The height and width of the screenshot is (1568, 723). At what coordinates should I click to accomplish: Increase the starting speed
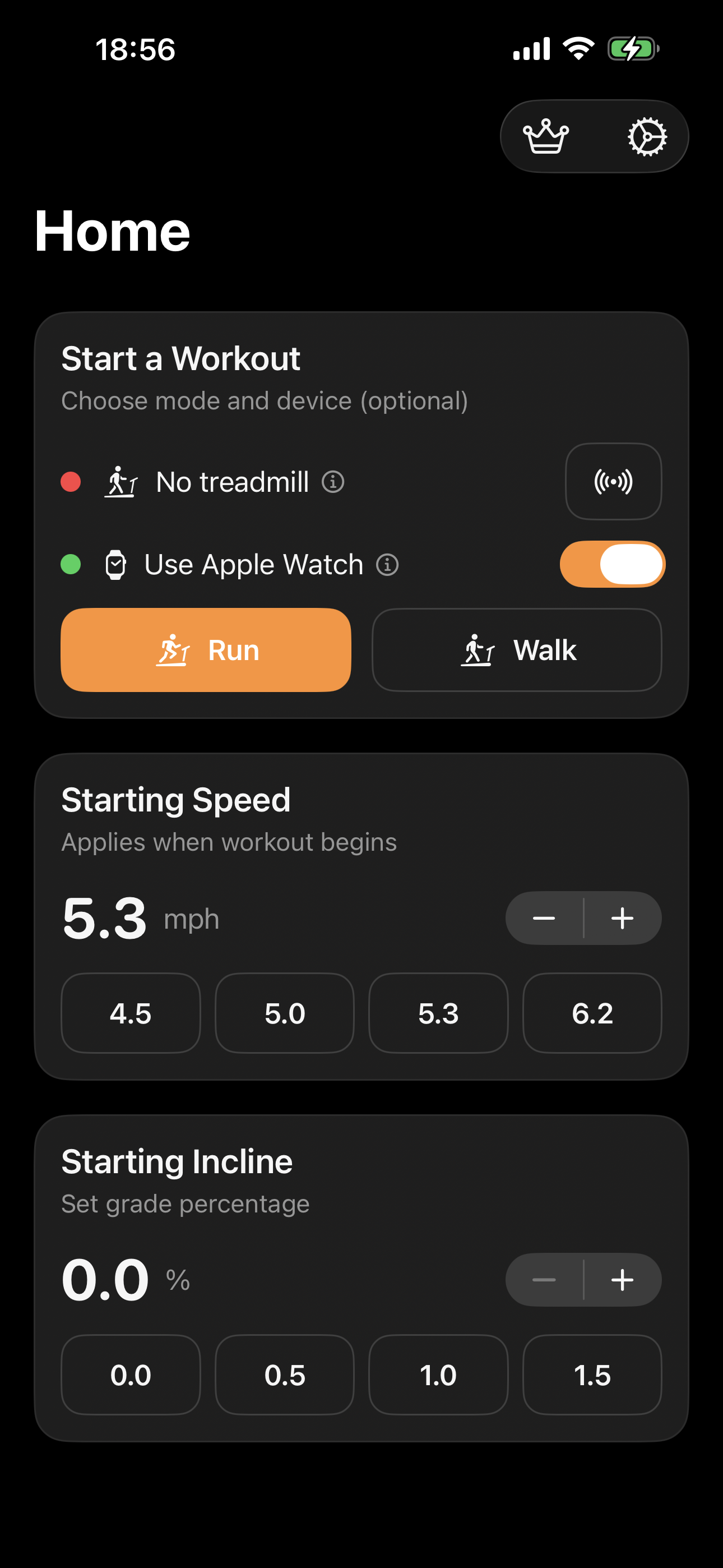click(623, 918)
